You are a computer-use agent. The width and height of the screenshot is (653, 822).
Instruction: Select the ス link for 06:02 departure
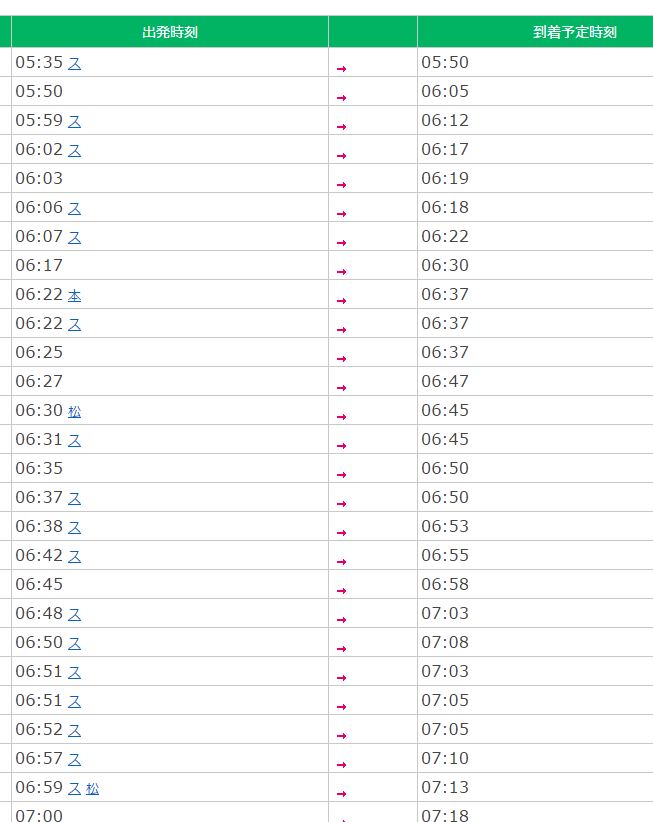click(x=74, y=150)
